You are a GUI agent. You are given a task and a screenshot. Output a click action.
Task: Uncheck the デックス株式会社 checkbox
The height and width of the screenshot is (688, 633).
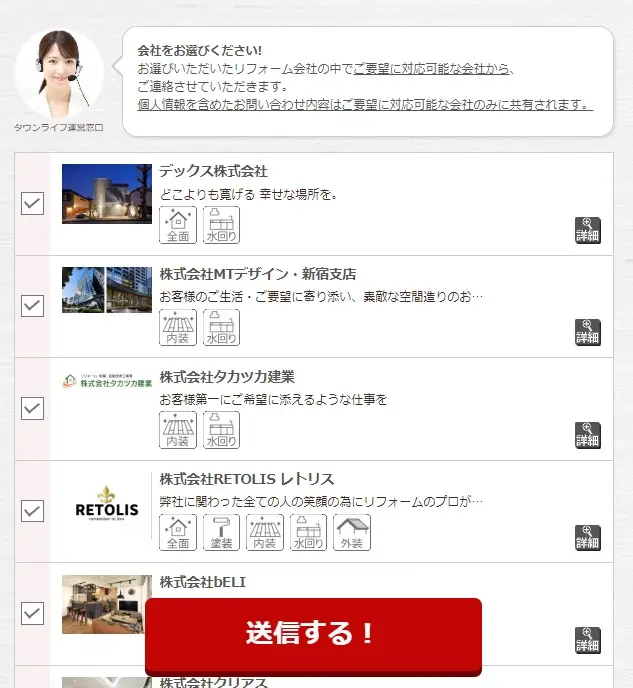coord(33,204)
